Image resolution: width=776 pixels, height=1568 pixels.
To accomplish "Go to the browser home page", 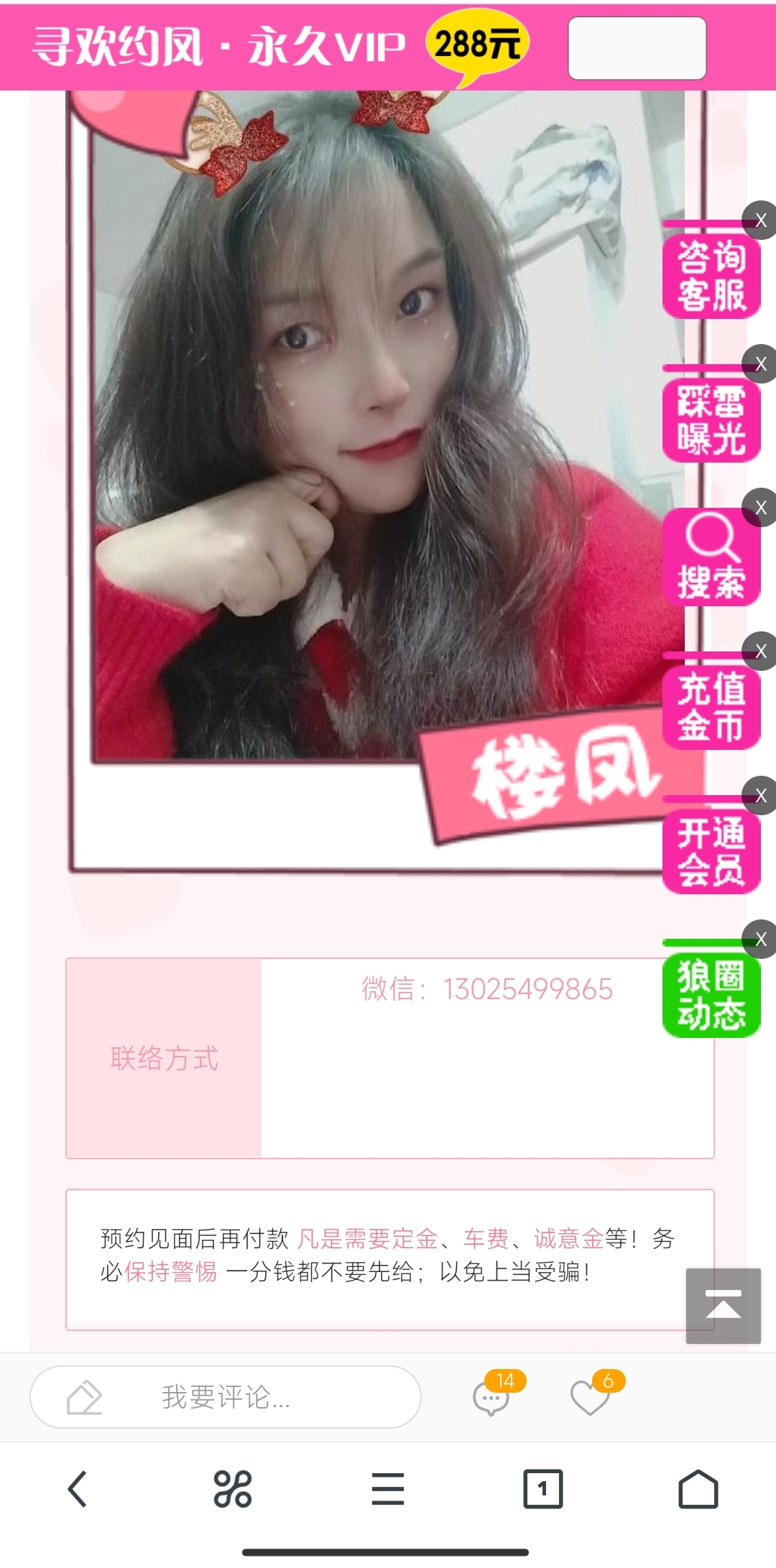I will (x=698, y=1489).
